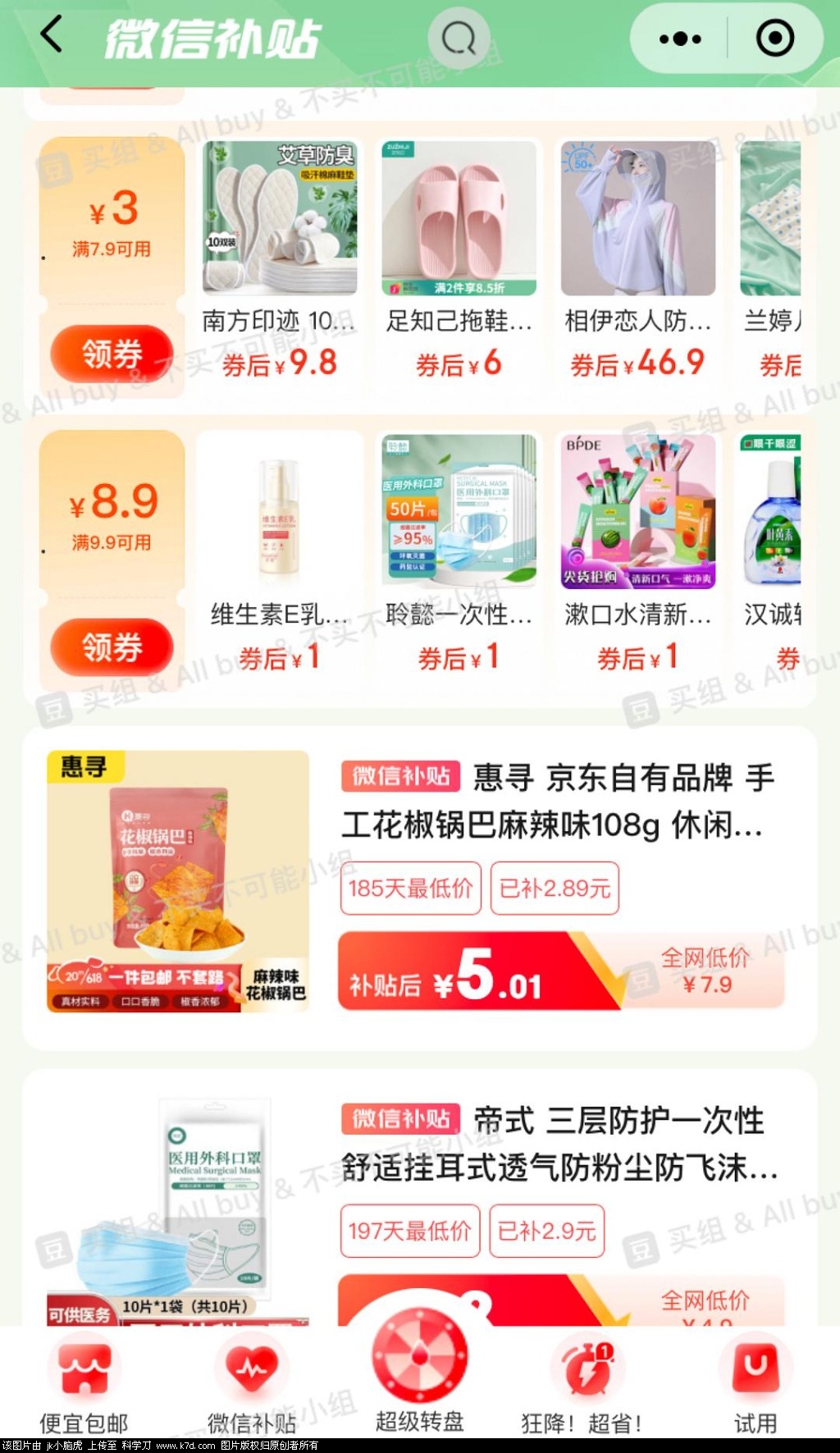Screen dimensions: 840x1453
Task: Go back using the top-left arrow
Action: point(52,36)
